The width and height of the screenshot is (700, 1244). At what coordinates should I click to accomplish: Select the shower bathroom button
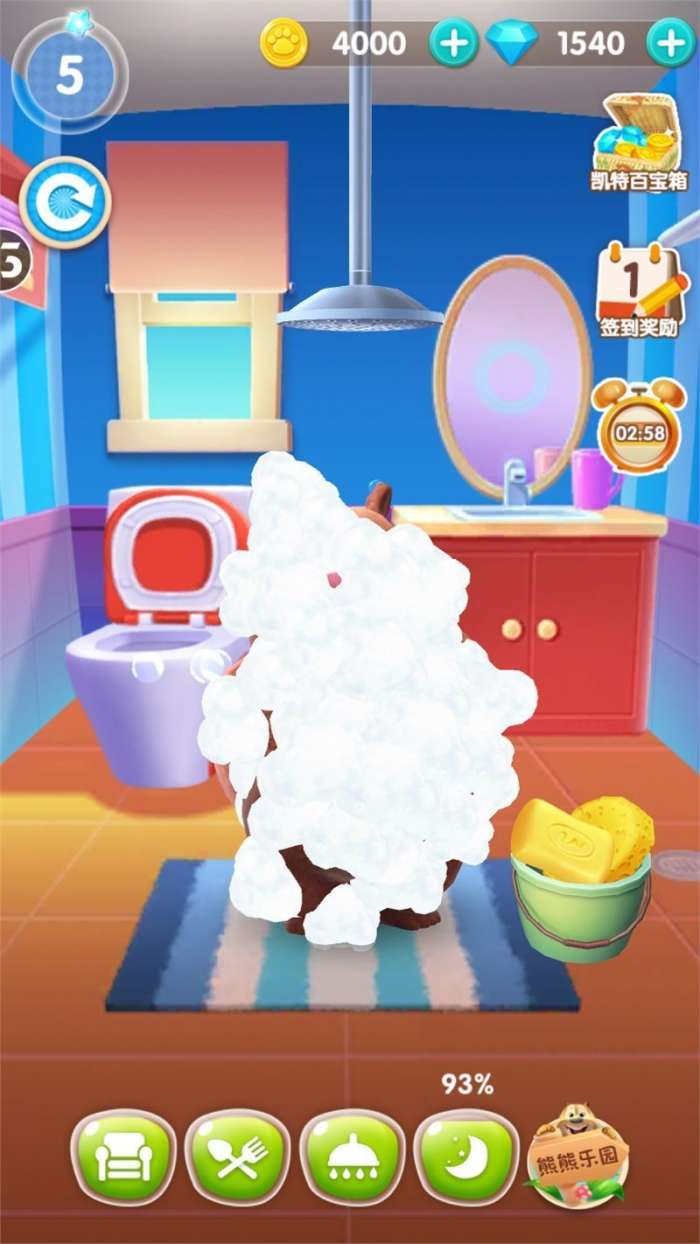[352, 1158]
